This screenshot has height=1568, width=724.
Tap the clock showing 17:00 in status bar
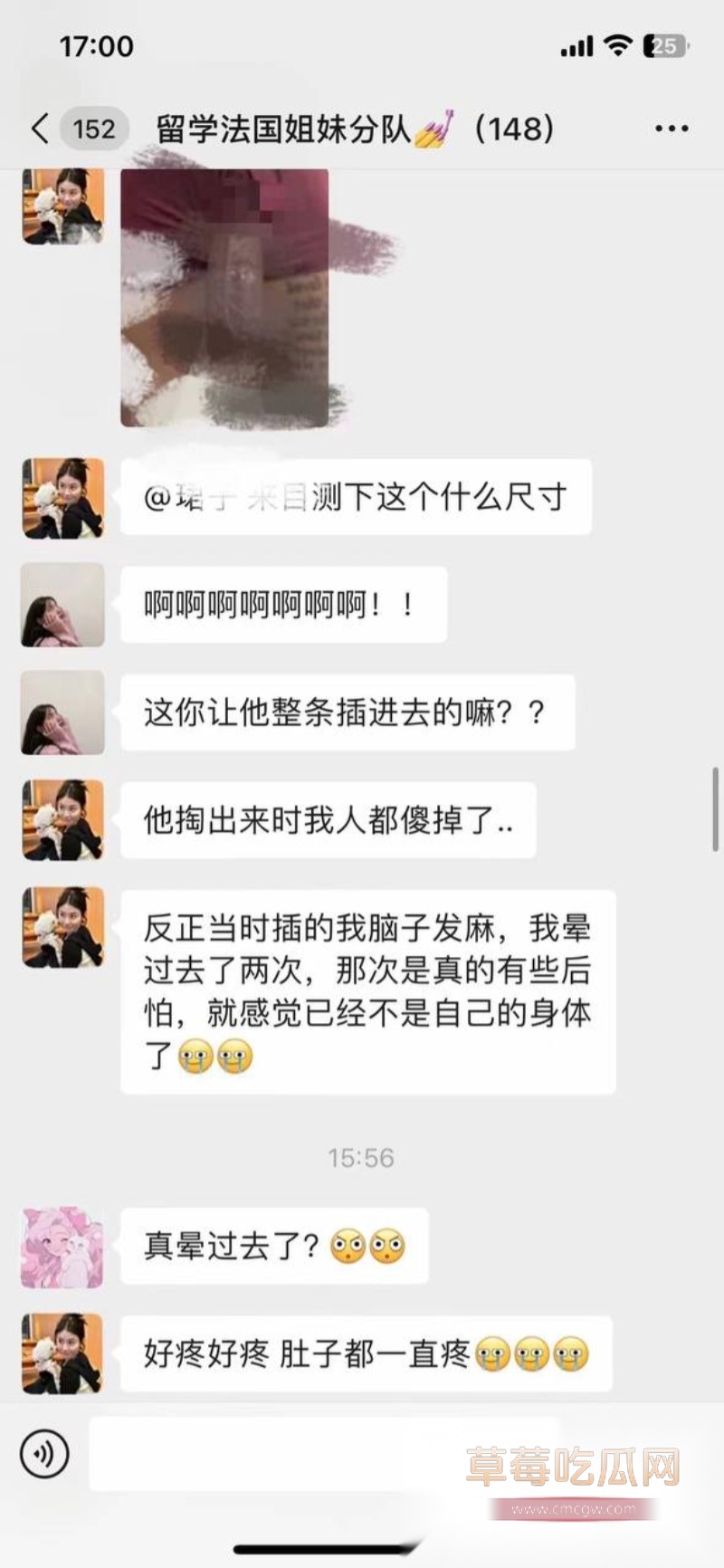click(98, 45)
